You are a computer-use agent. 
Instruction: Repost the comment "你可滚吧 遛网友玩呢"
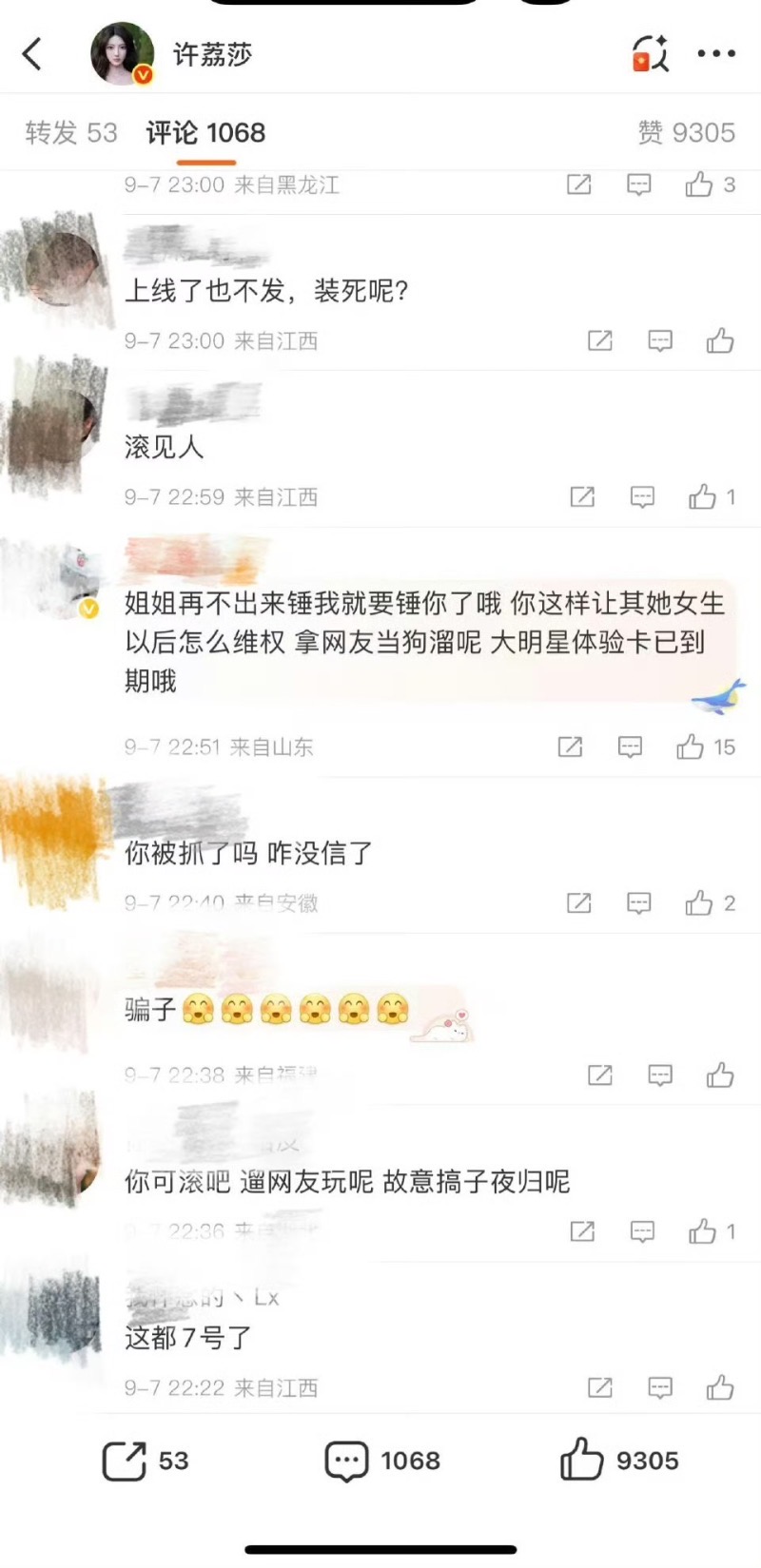tap(582, 1231)
